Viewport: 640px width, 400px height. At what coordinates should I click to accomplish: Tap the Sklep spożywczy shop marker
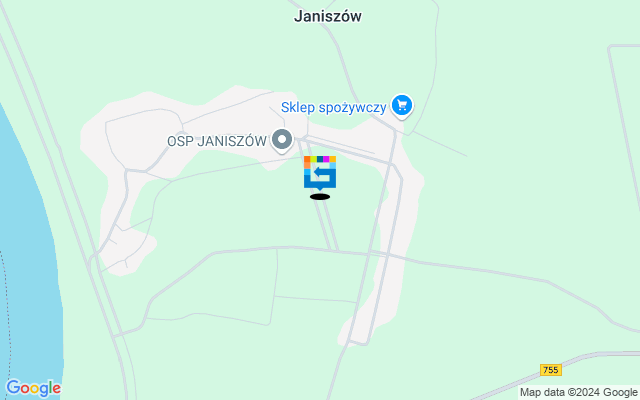402,104
